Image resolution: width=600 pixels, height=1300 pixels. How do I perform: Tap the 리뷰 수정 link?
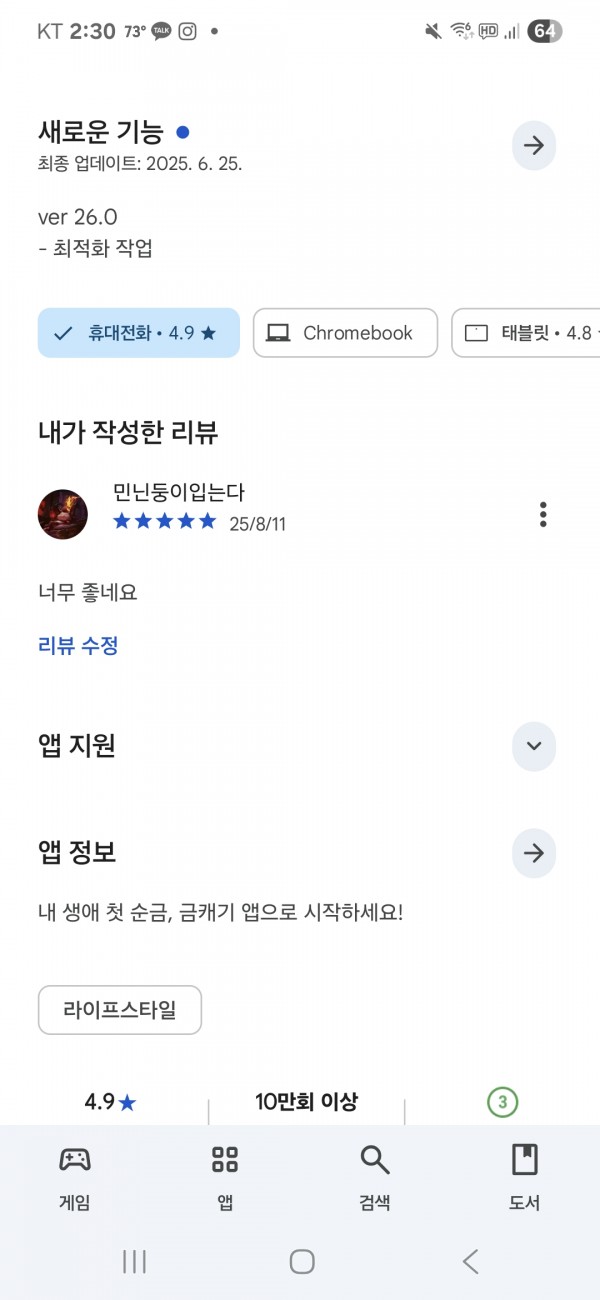78,646
